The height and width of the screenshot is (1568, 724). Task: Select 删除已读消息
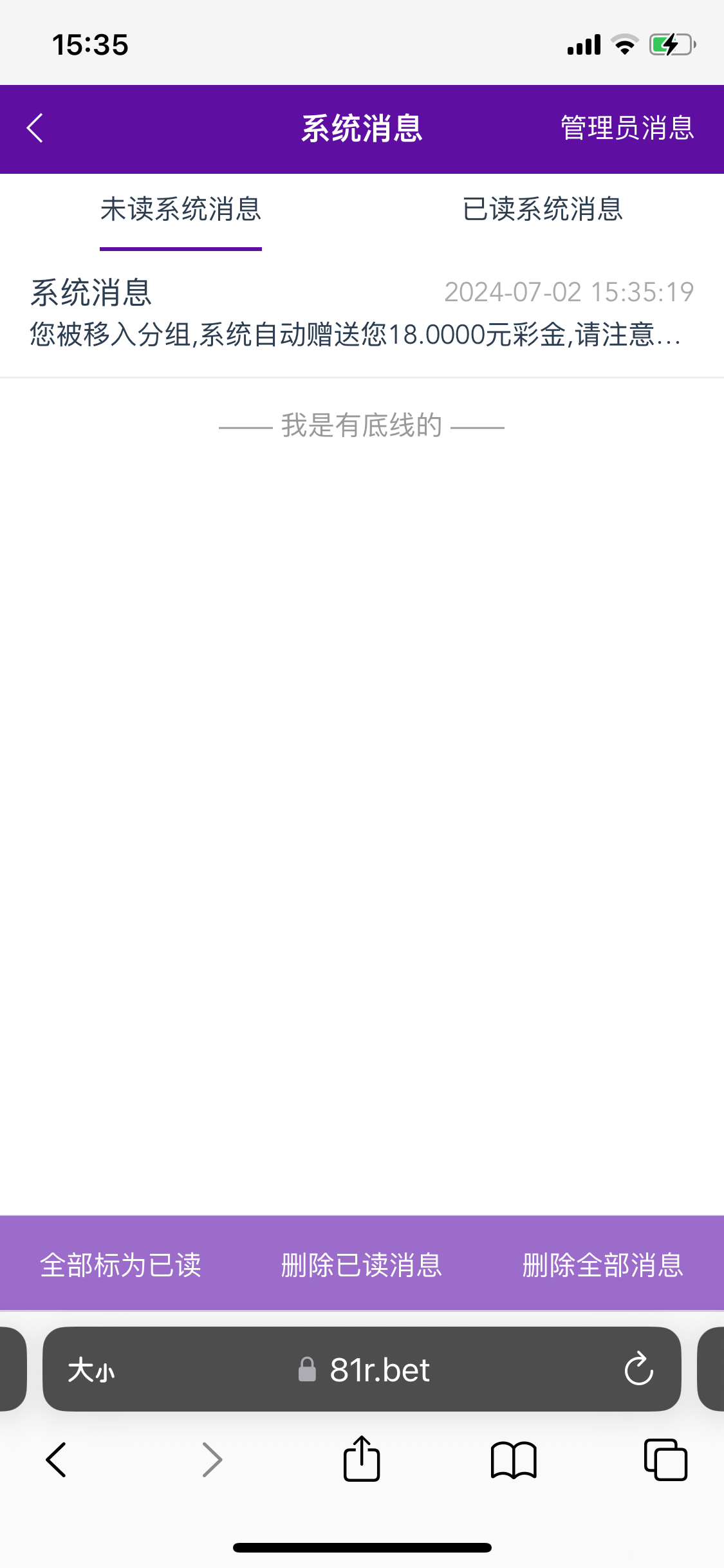[x=362, y=1265]
